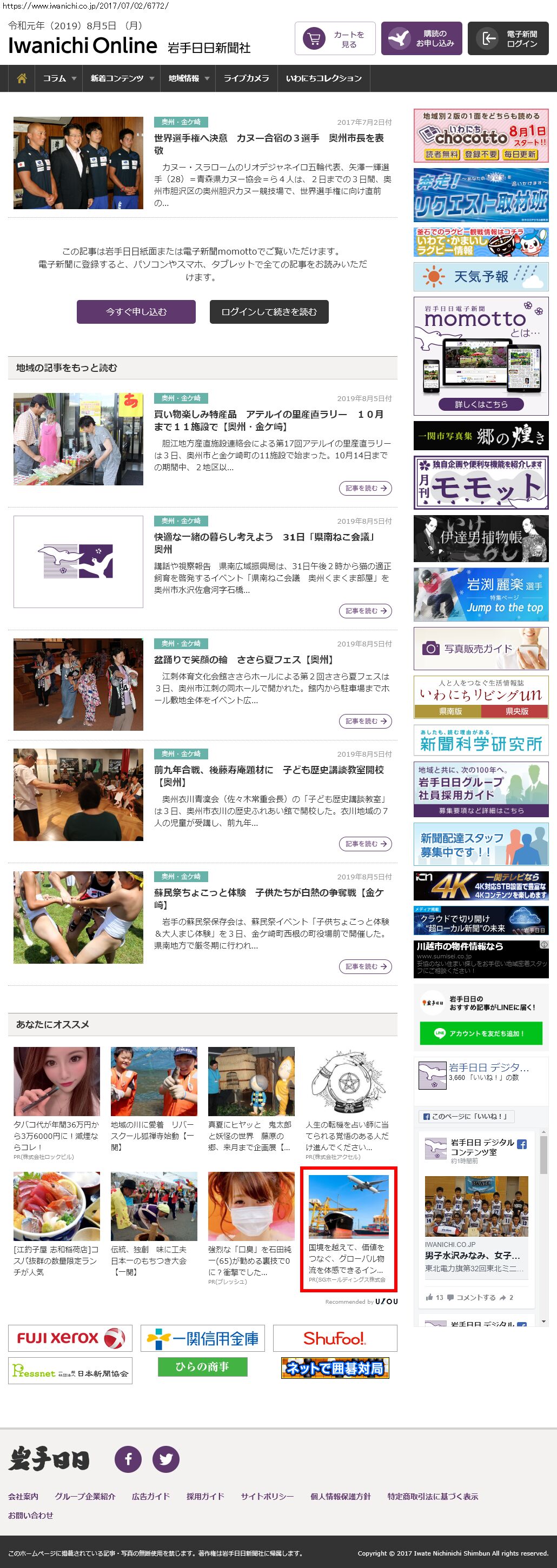Tap 詳しくはこちら on momotto banner
This screenshot has width=557, height=1568.
(480, 404)
